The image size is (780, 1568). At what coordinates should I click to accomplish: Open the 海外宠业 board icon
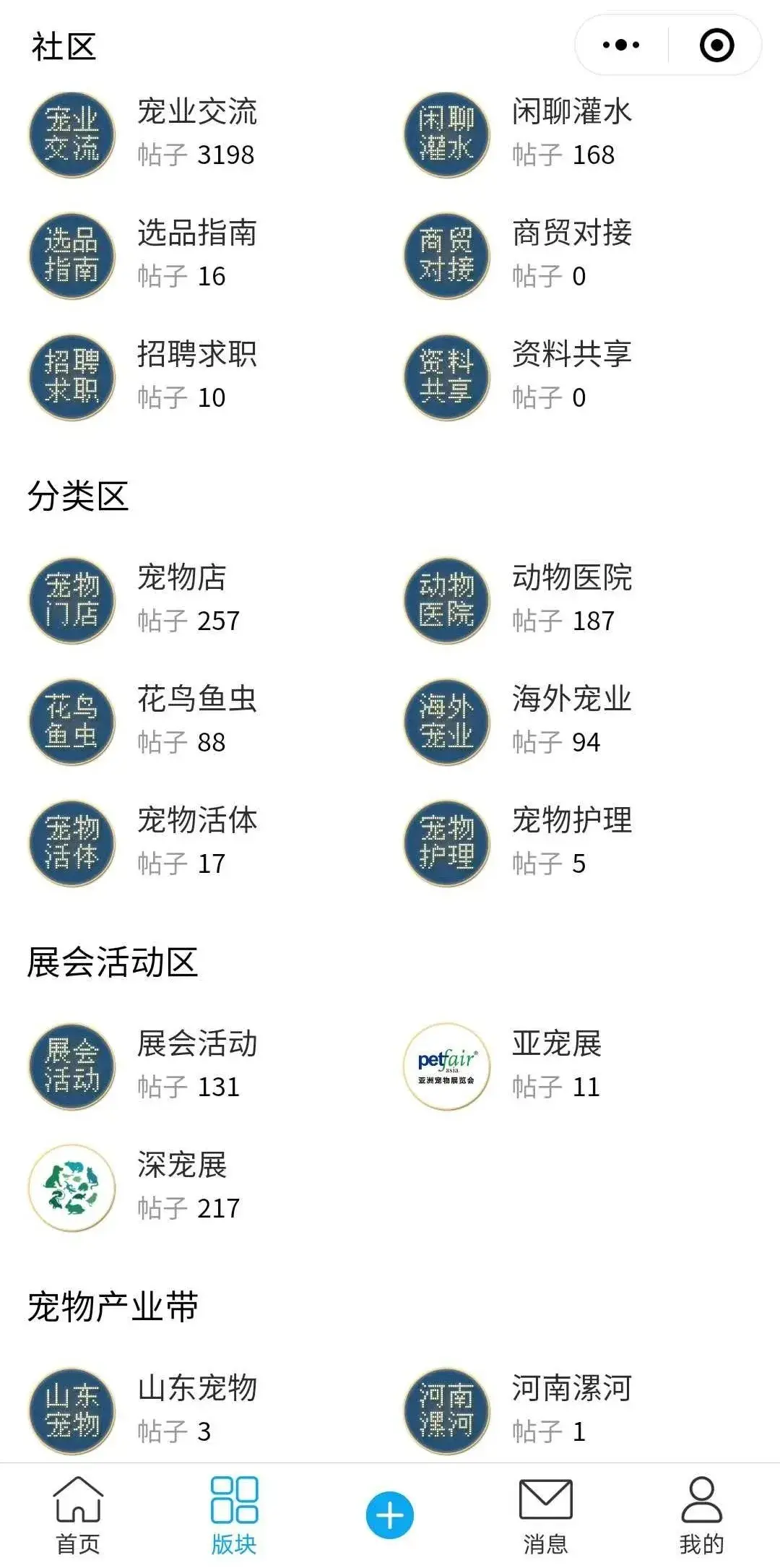446,721
